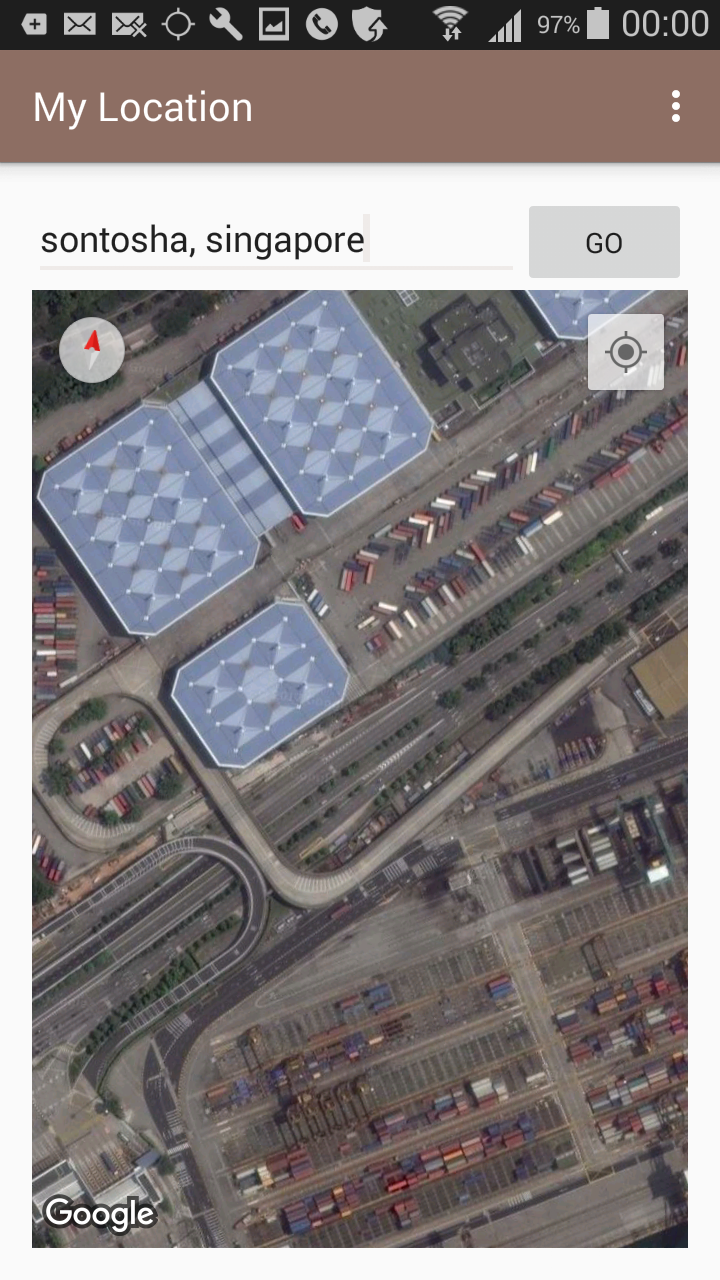
Task: Tap the GO button
Action: pos(604,242)
